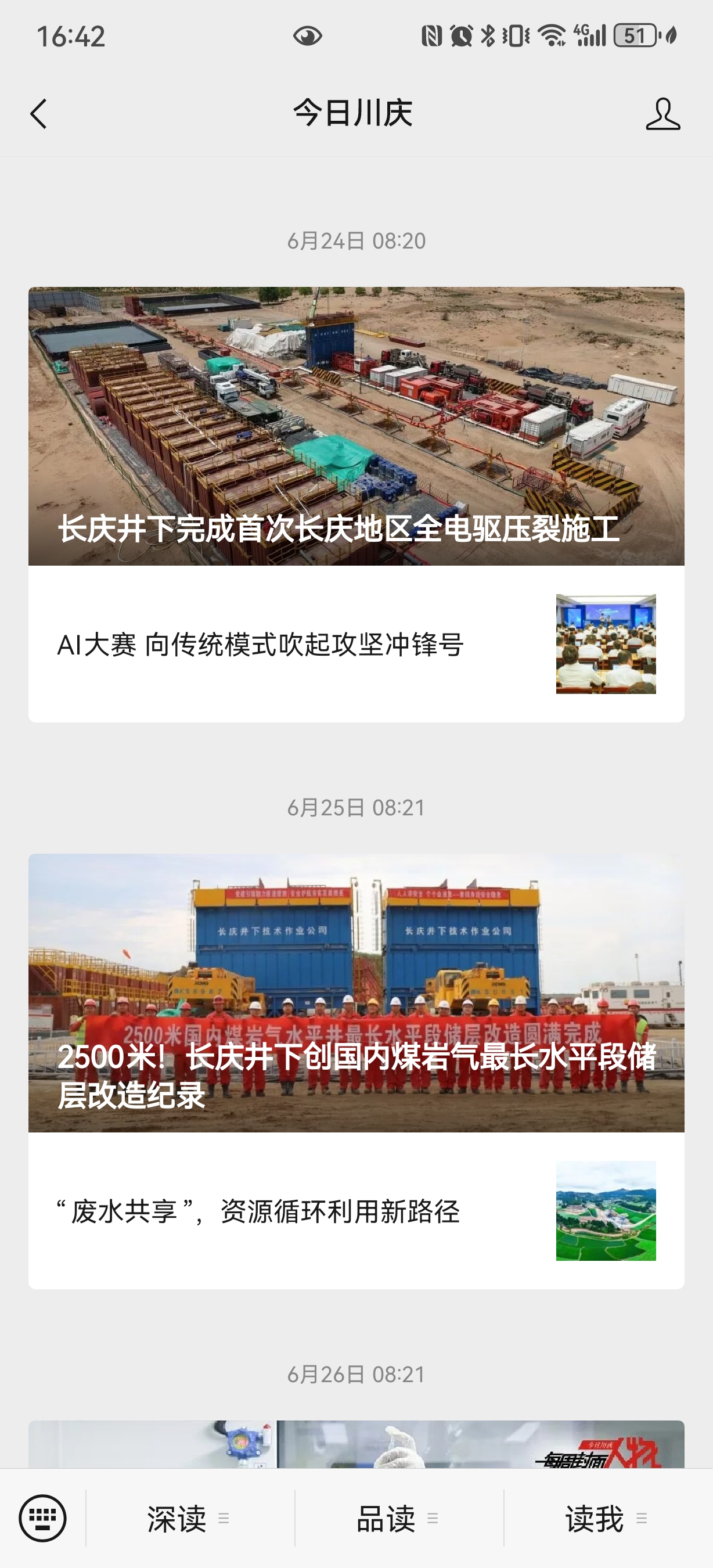Open the account profile icon
The height and width of the screenshot is (1568, 713).
point(662,114)
